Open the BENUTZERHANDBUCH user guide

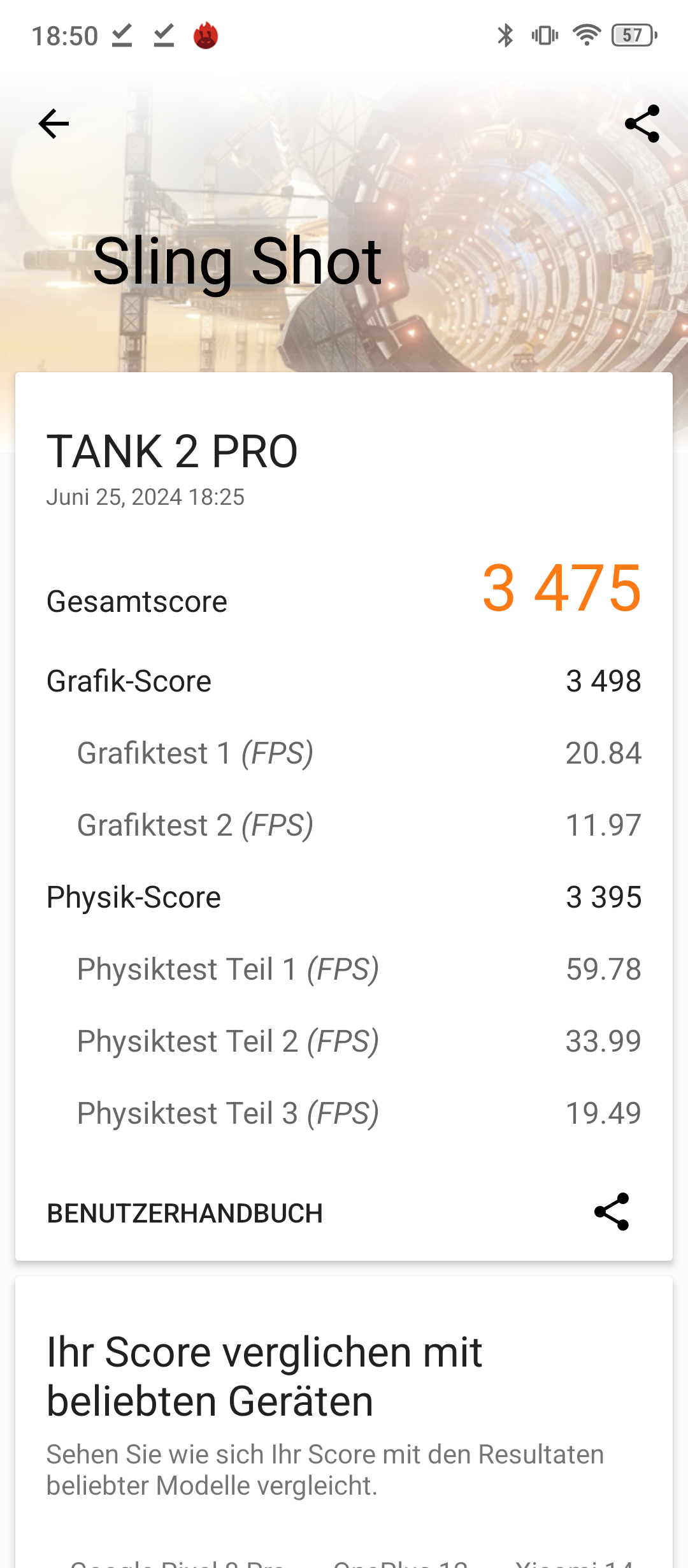click(185, 1213)
